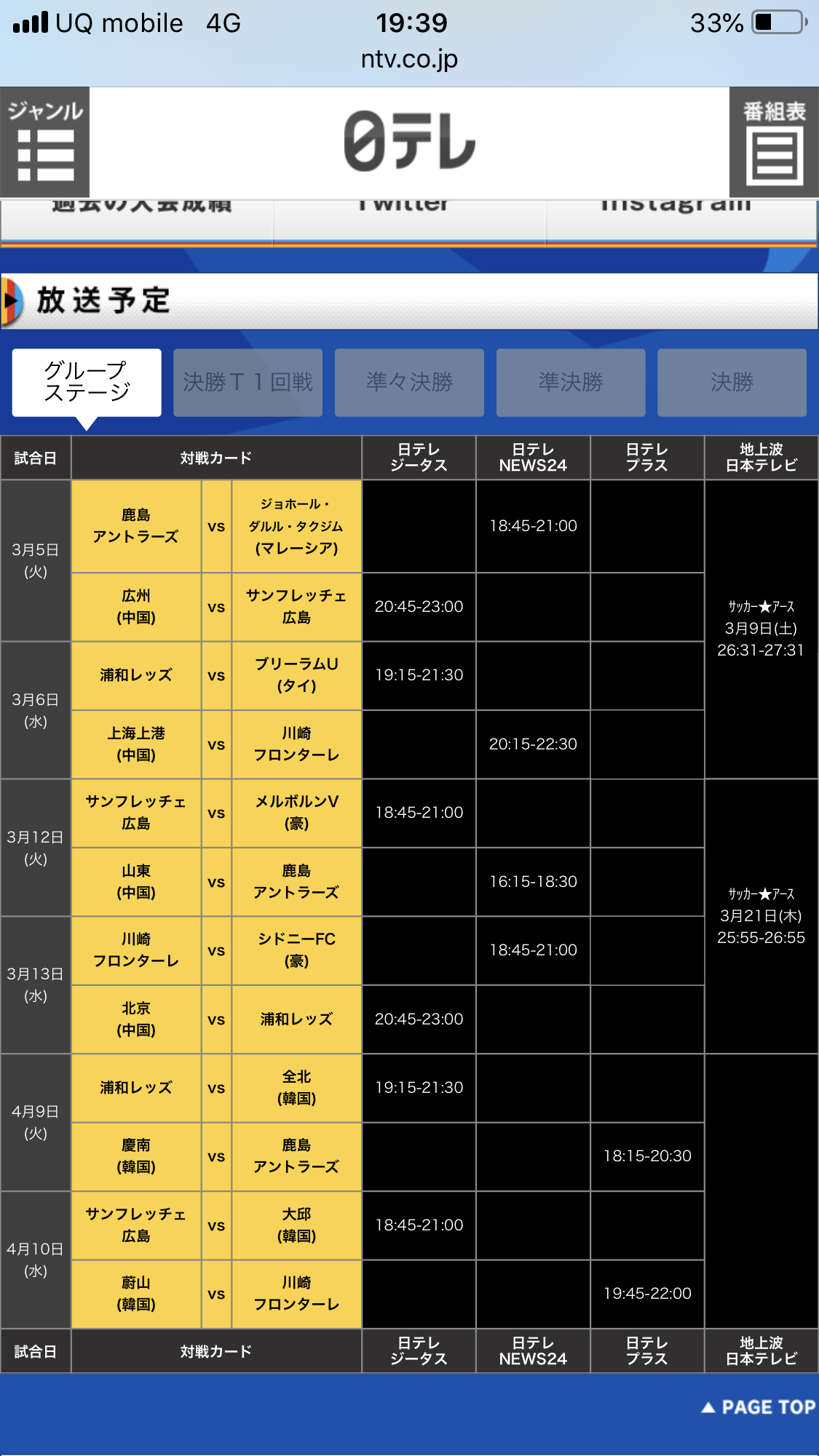Switch to the 準決勝 tab
Viewport: 819px width, 1456px height.
571,383
